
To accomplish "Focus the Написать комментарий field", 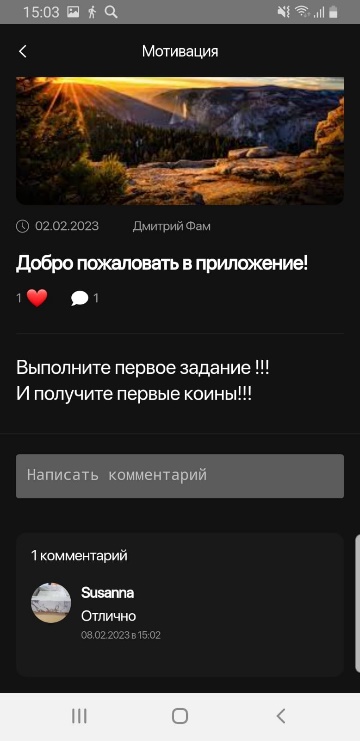I will tap(180, 476).
